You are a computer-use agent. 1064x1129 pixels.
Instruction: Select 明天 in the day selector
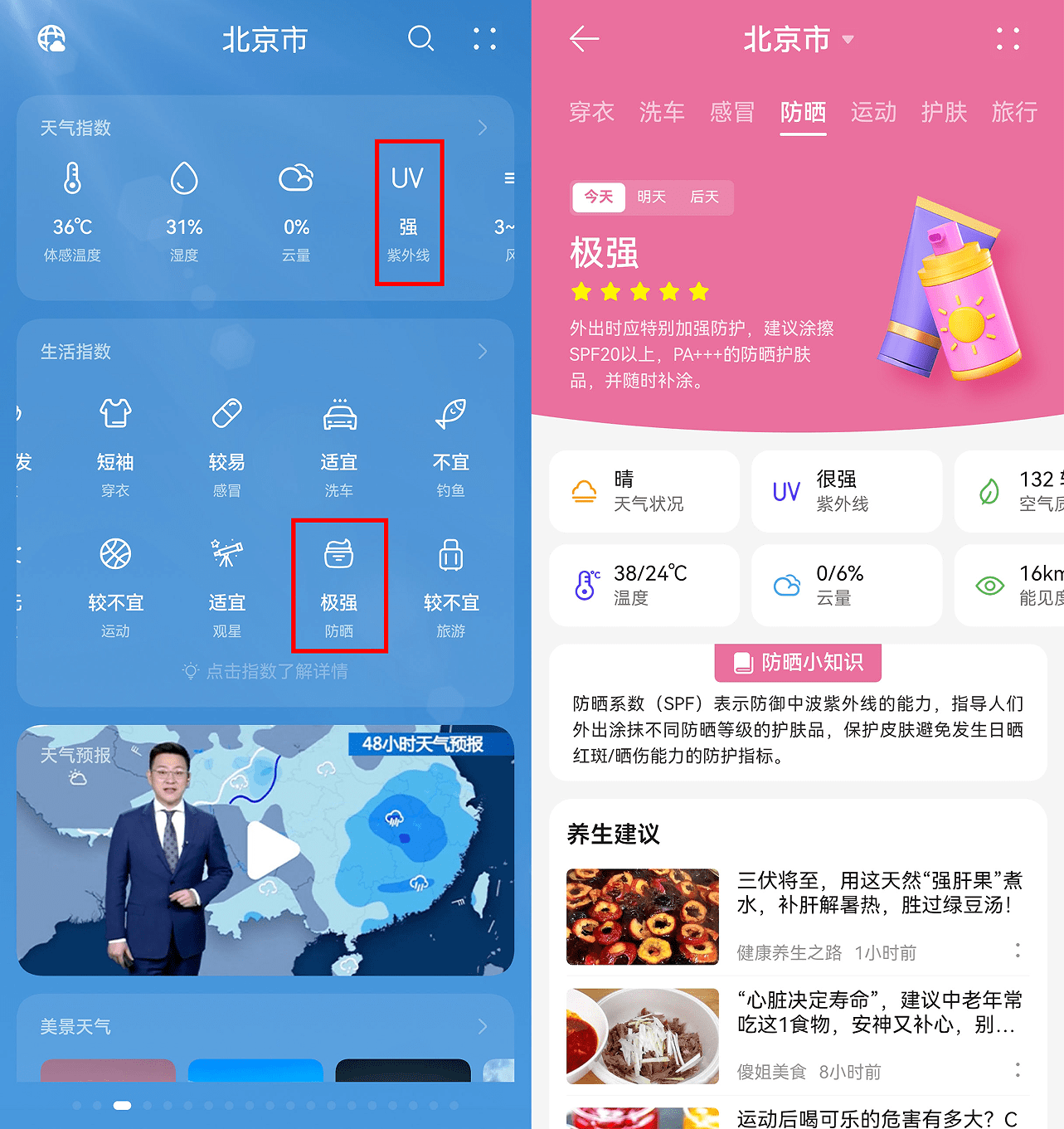coord(651,197)
